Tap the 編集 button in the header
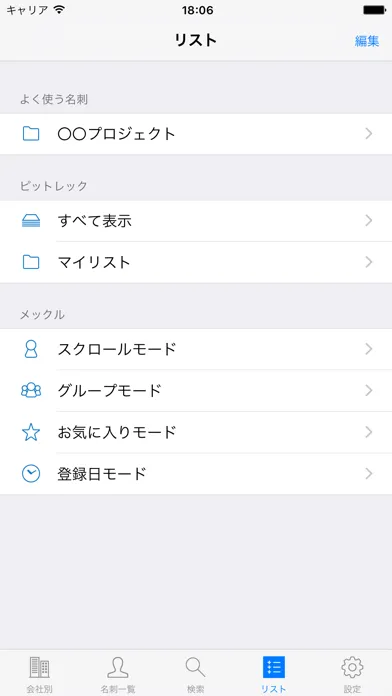 367,41
